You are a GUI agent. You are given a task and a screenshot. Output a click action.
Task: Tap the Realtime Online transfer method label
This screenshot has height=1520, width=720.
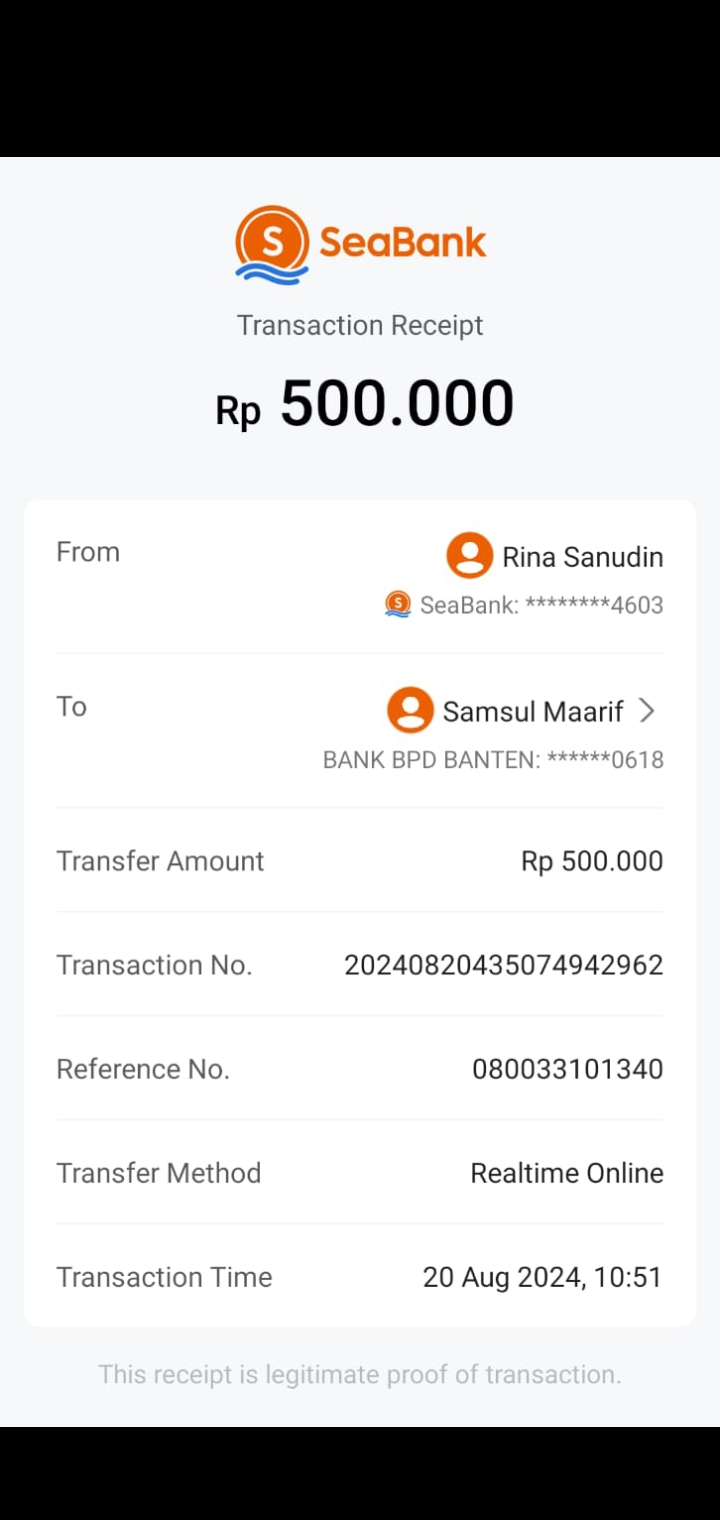(x=567, y=1172)
